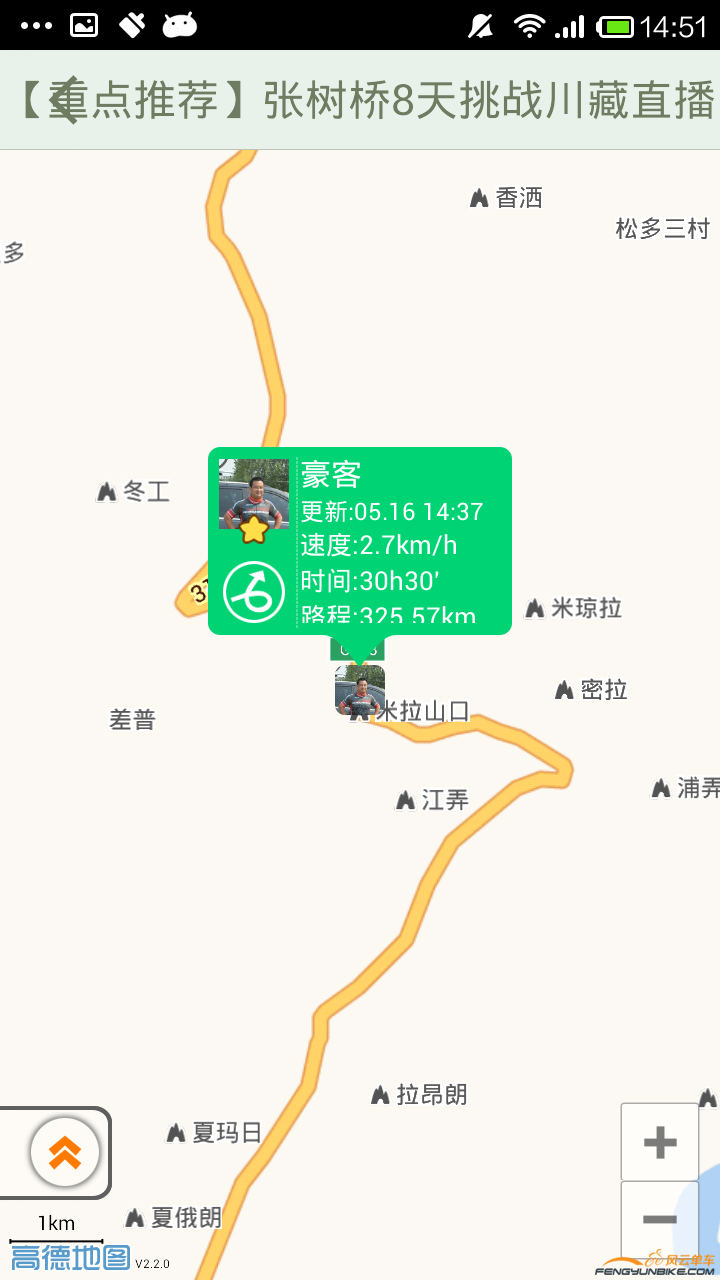This screenshot has height=1280, width=720.
Task: Tap the rider avatar marker on the map
Action: pos(360,688)
